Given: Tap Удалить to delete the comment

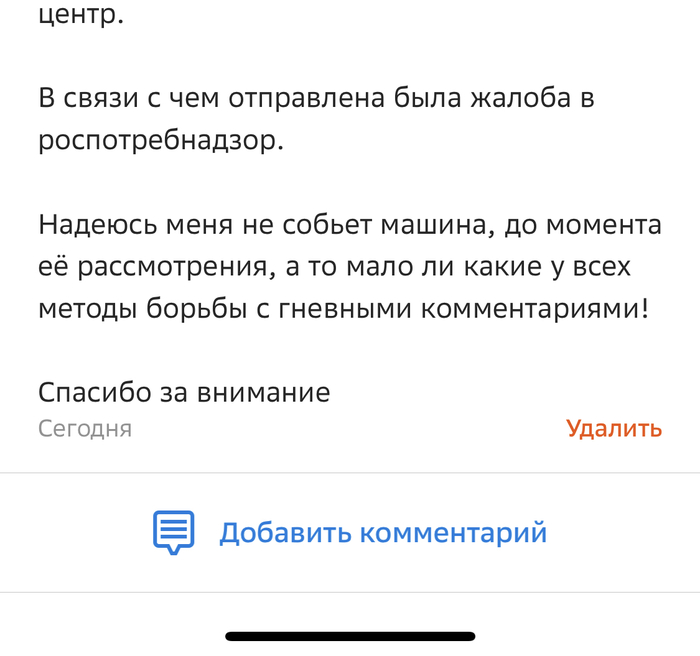Looking at the screenshot, I should 613,429.
